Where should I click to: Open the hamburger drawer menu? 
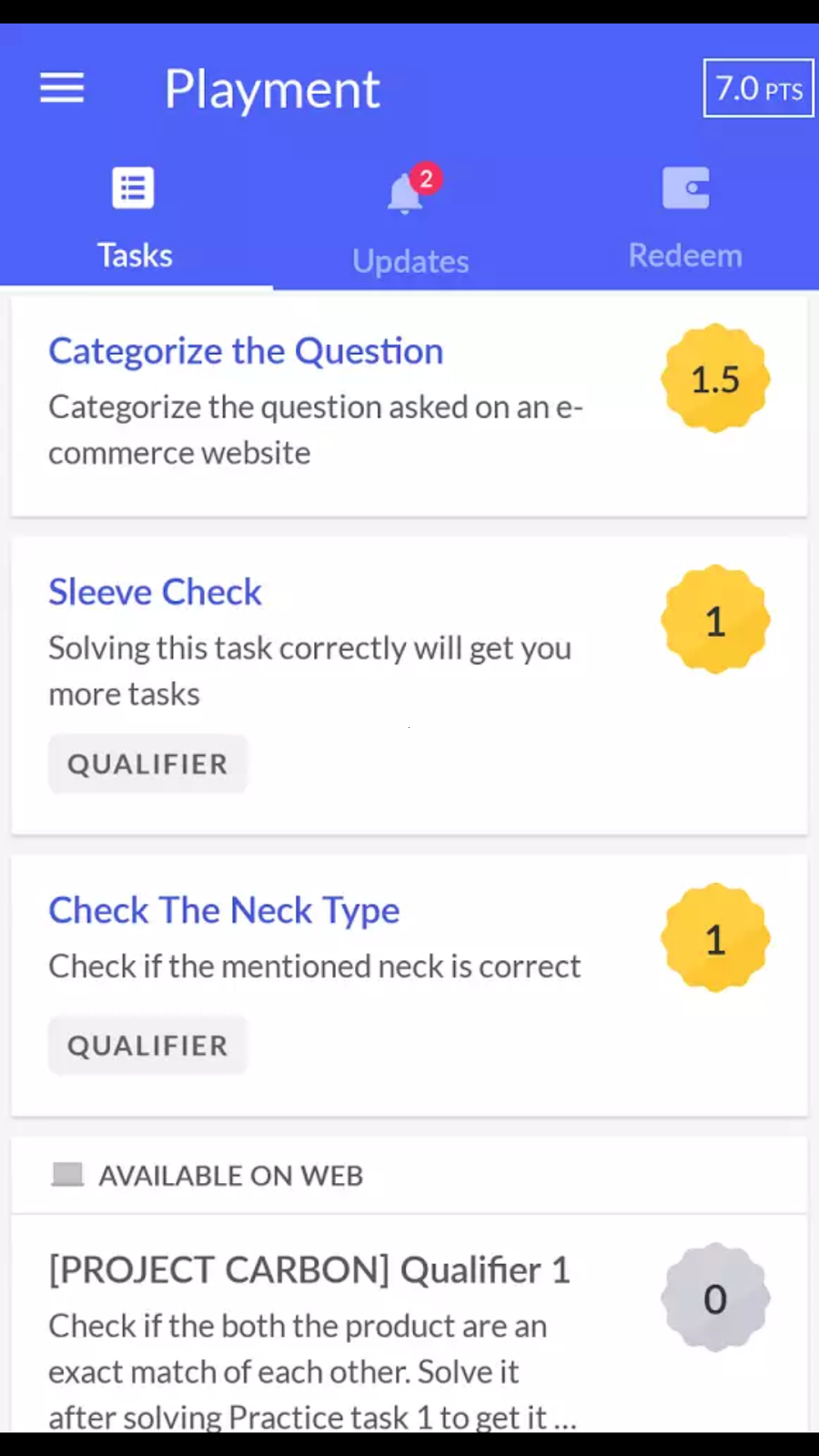point(62,88)
